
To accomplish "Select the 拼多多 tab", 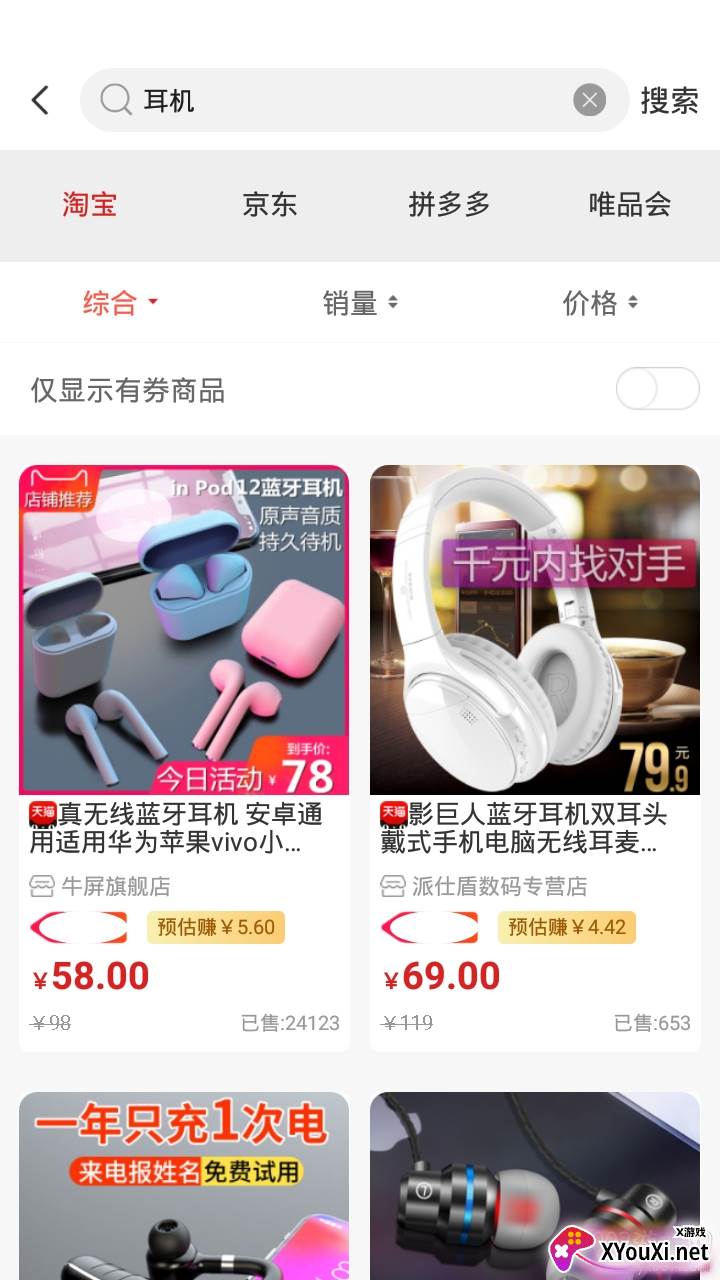I will coord(450,205).
